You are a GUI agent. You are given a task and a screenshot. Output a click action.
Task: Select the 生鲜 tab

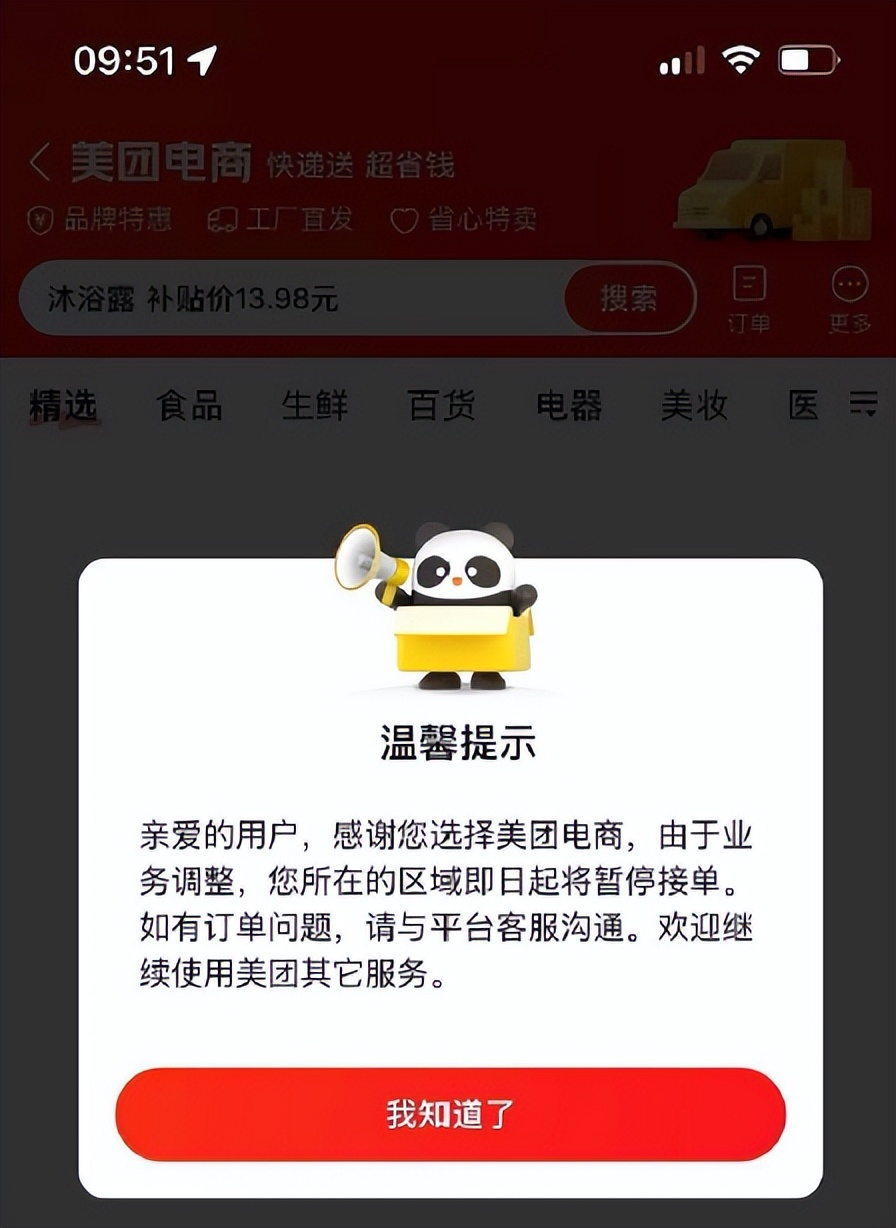coord(315,405)
